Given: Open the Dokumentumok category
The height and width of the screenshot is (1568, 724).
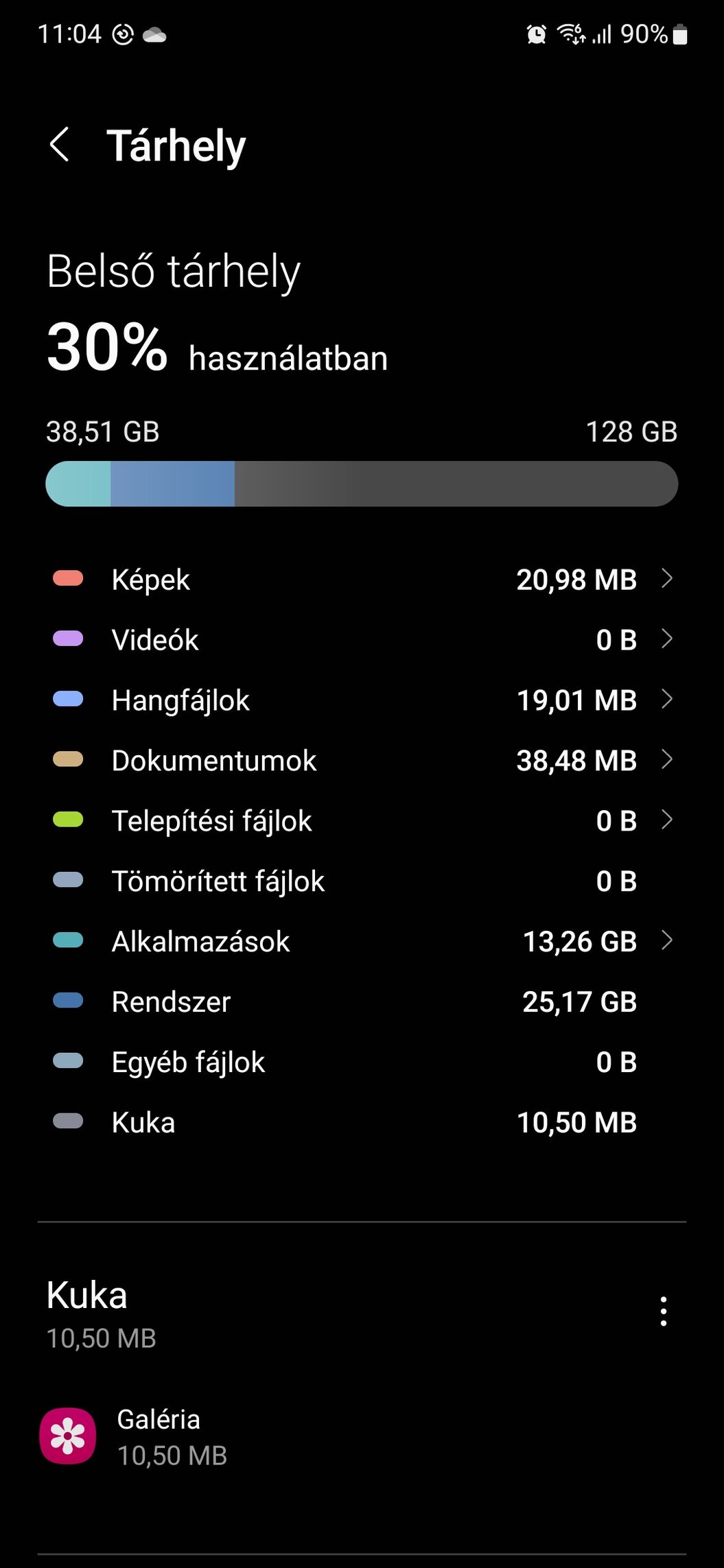Looking at the screenshot, I should coord(362,761).
